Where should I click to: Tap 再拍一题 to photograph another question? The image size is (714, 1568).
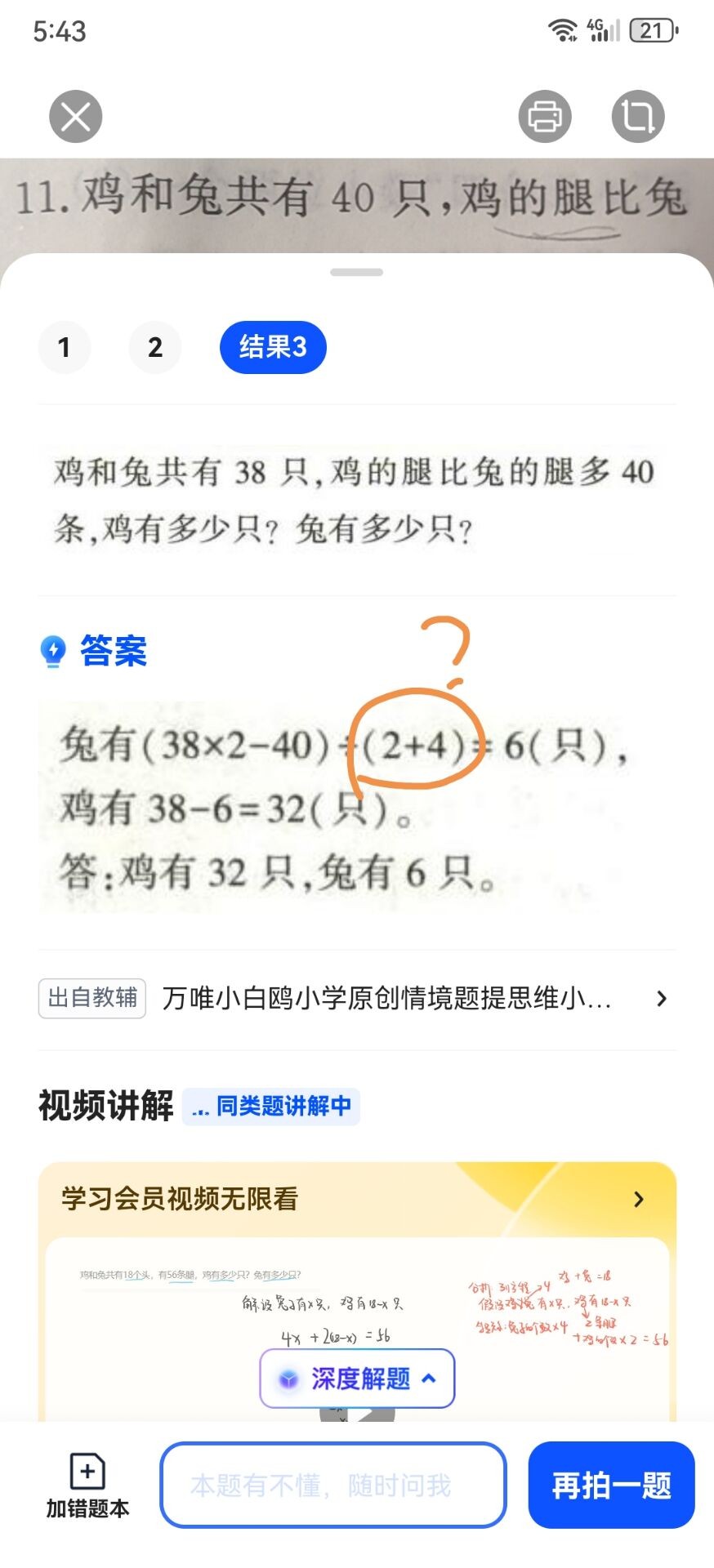click(611, 1485)
